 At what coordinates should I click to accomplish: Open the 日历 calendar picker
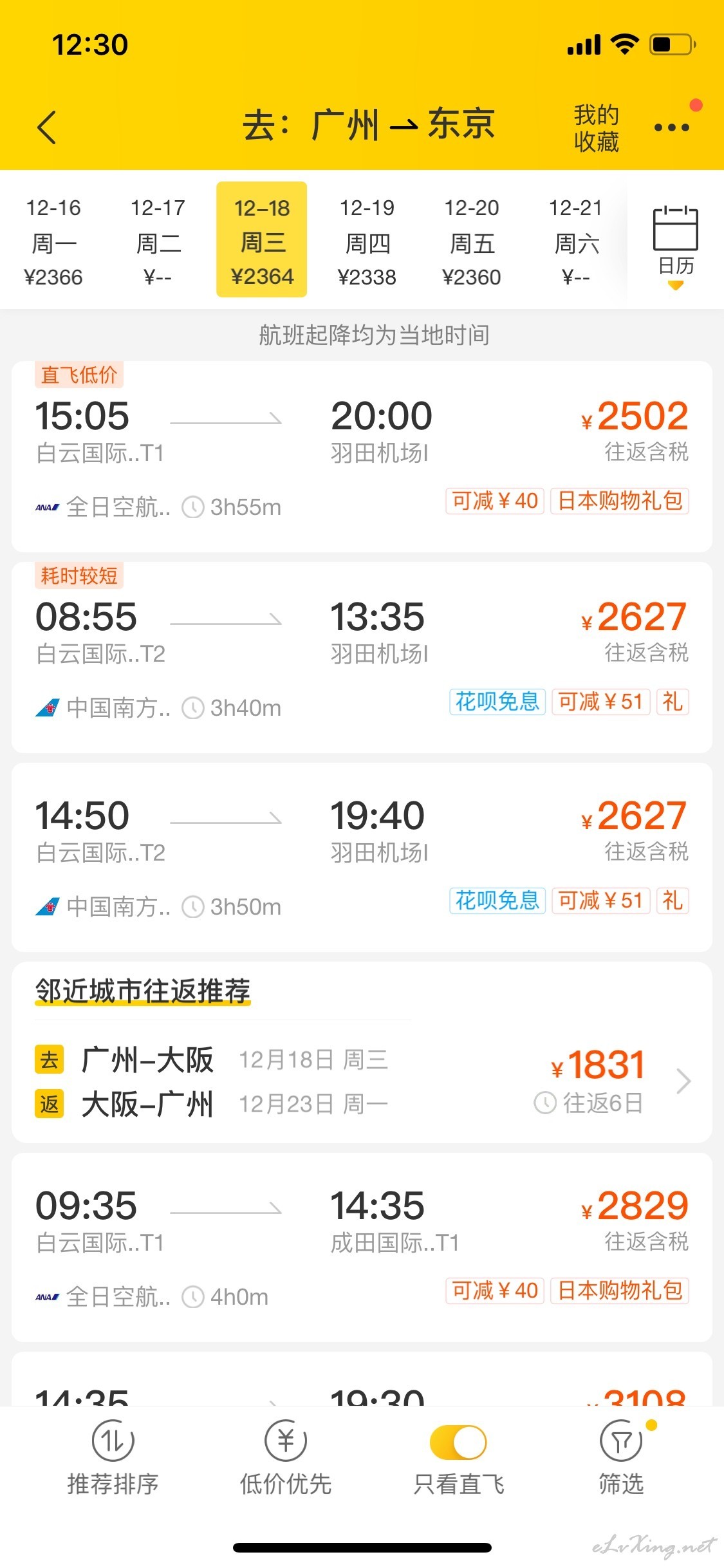click(x=676, y=246)
